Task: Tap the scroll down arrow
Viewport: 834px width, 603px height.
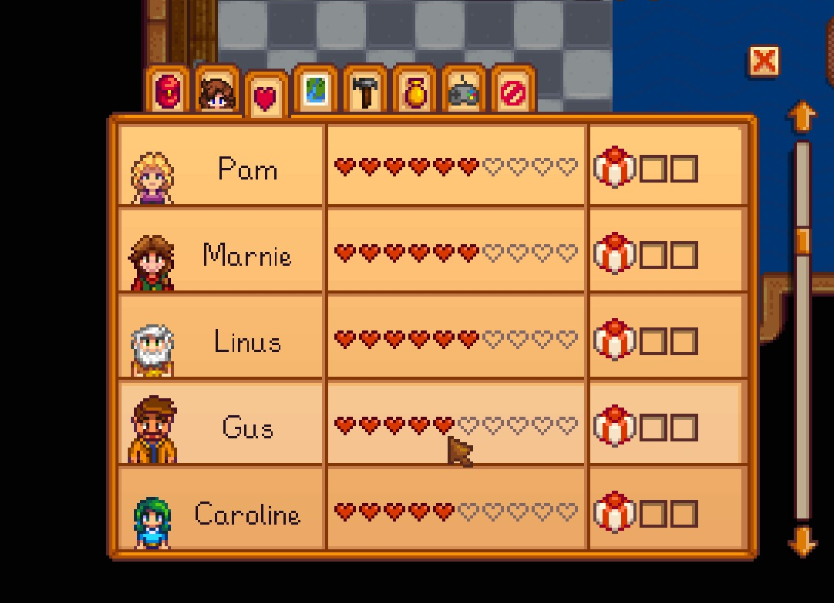Action: 802,543
